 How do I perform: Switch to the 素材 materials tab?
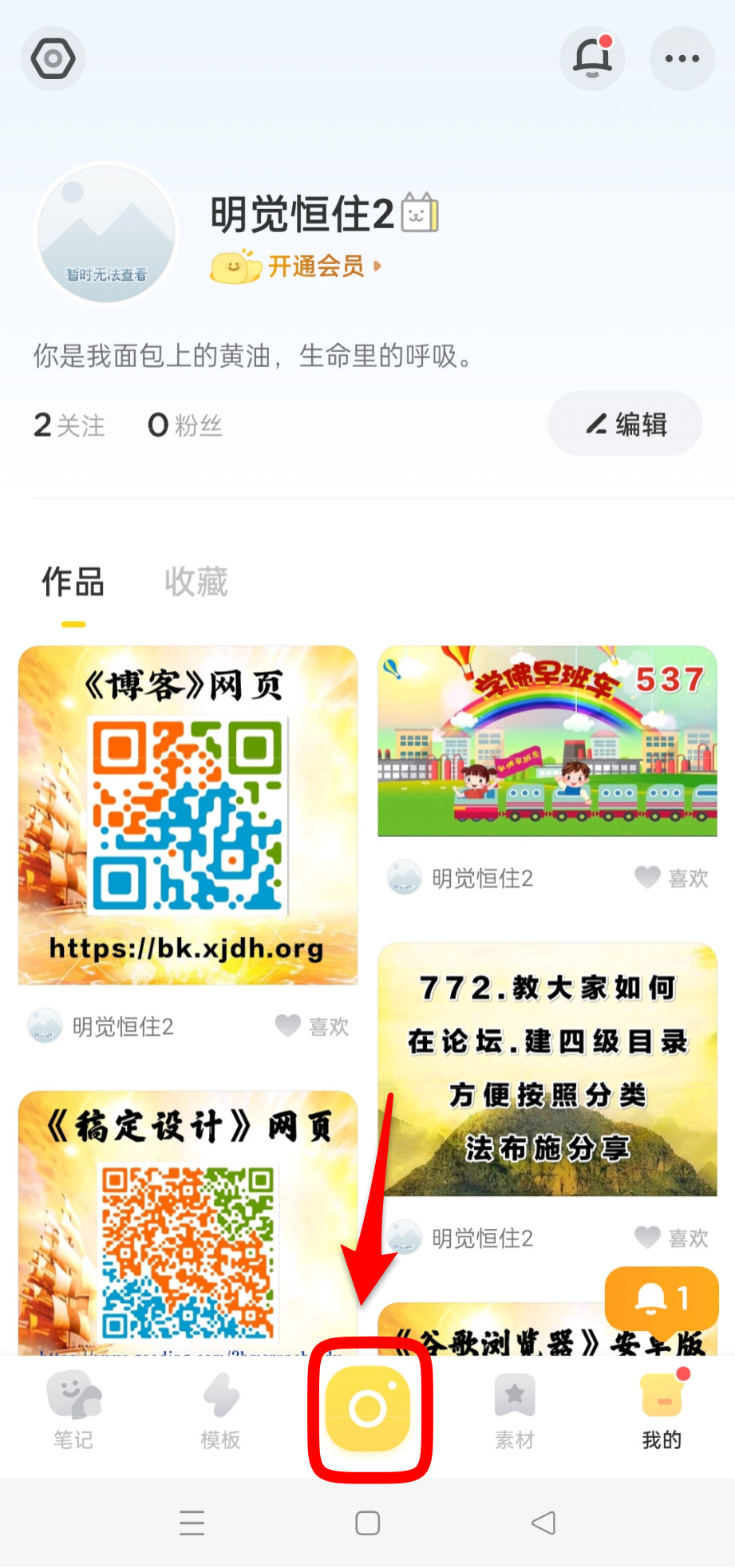tap(515, 1411)
